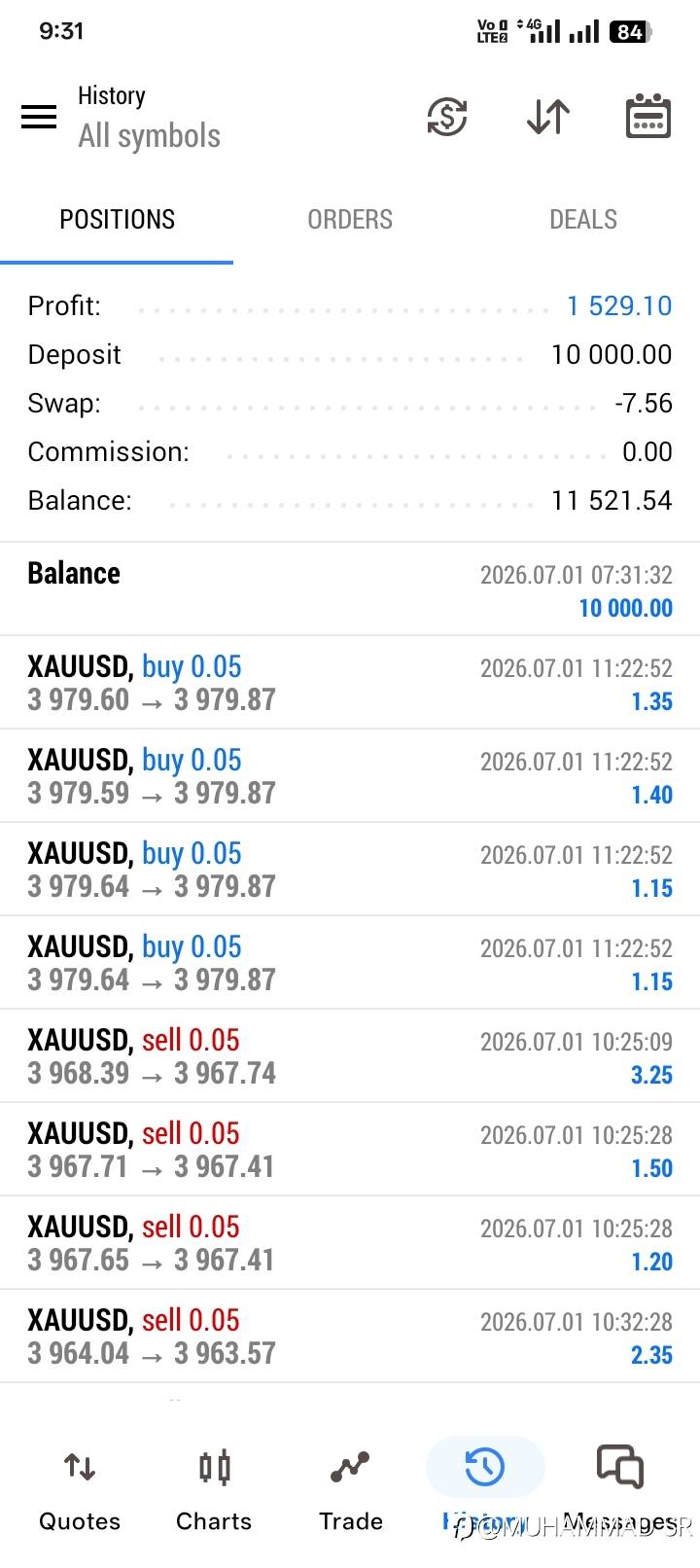This screenshot has height=1568, width=700.
Task: Expand the XAUUSD sell with profit 3.25
Action: click(x=350, y=1056)
